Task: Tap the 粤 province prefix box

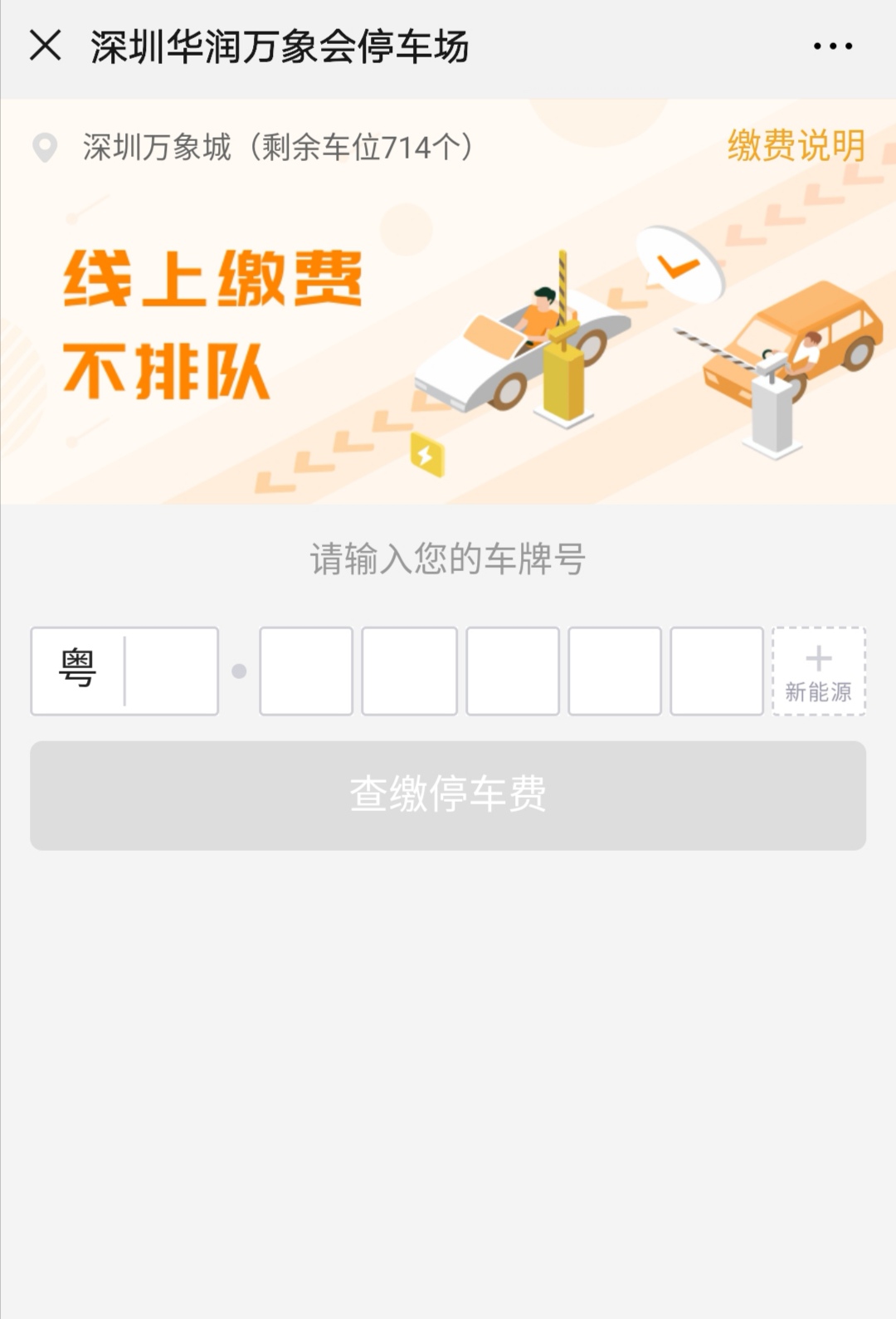Action: coord(78,670)
